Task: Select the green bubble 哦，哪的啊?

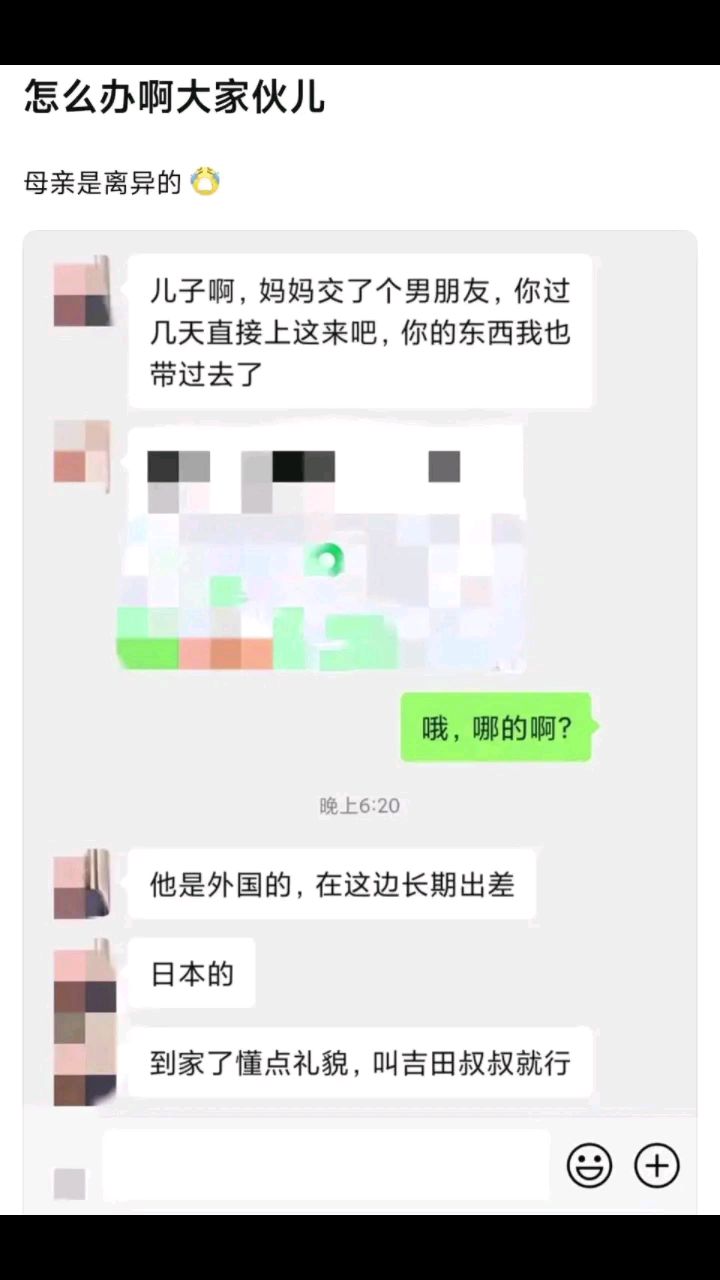Action: [x=496, y=727]
